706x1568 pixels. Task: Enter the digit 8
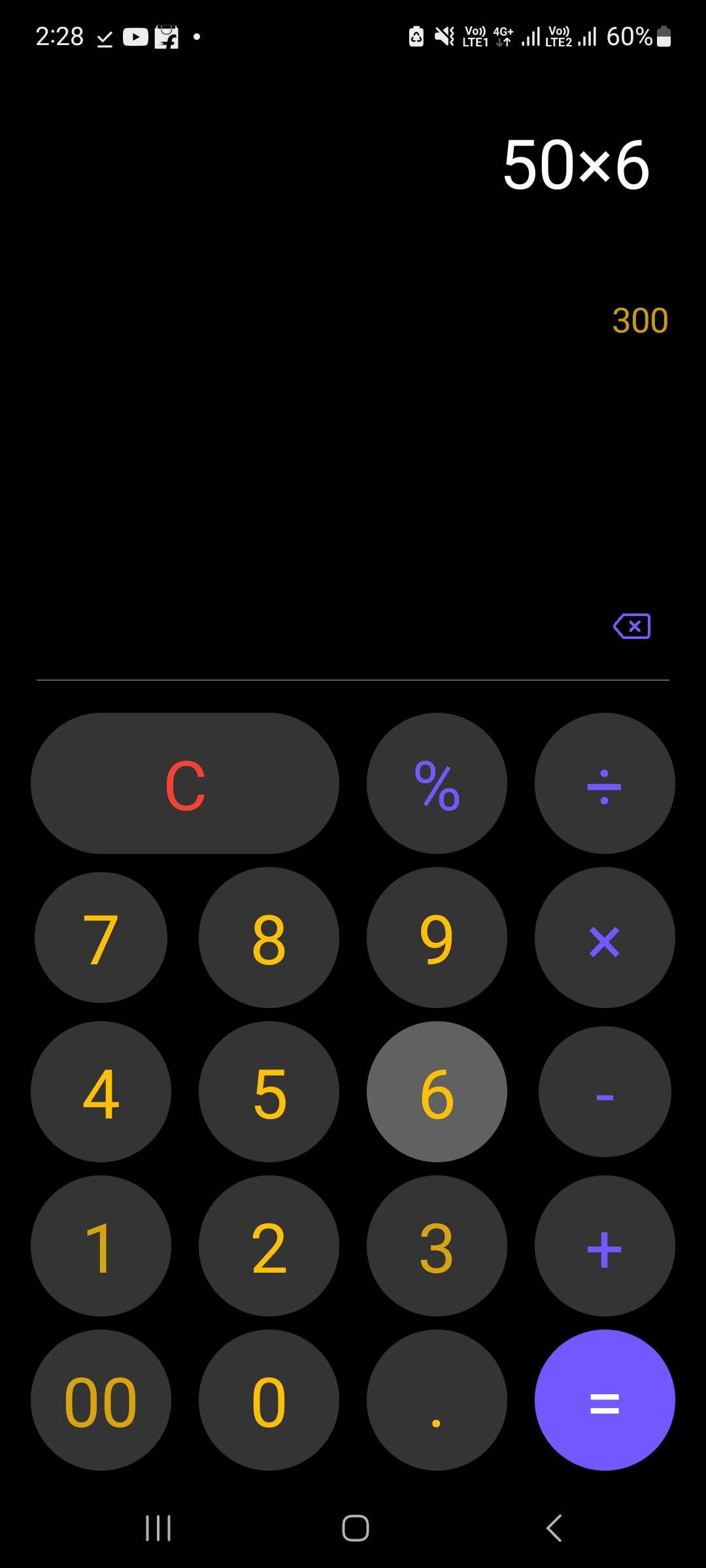(269, 938)
